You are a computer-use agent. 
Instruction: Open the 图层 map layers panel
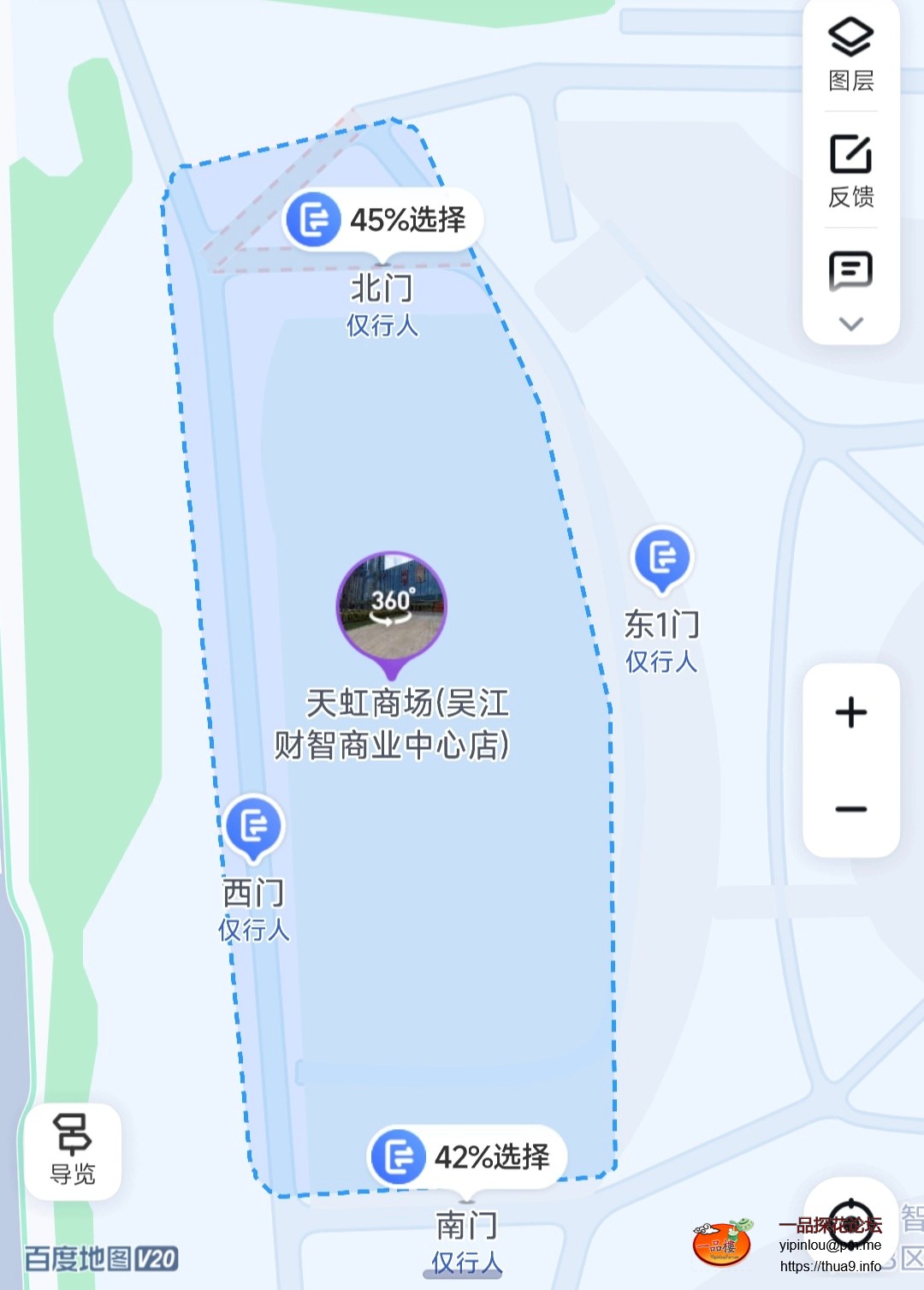click(850, 55)
